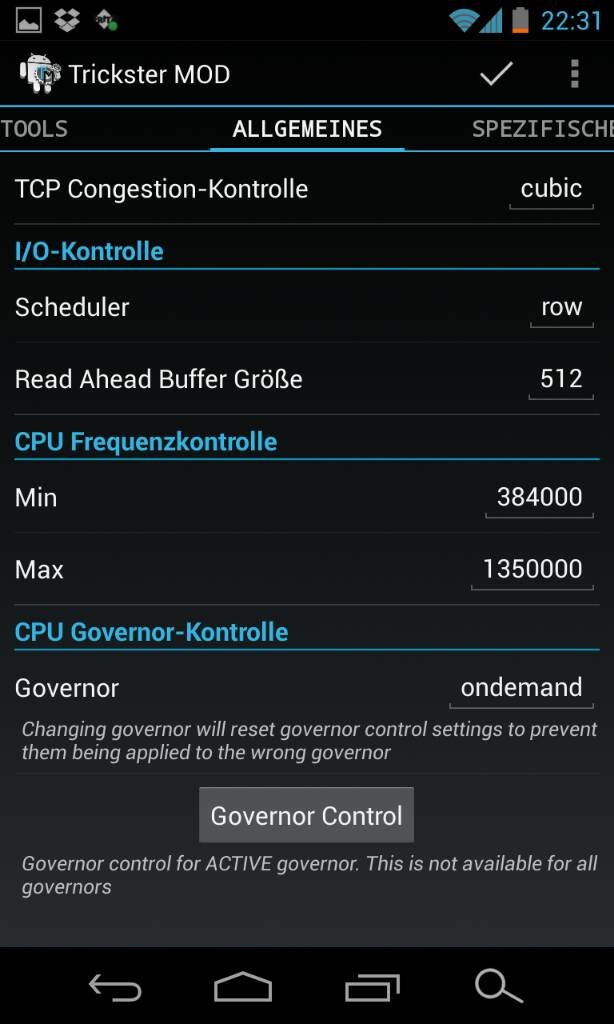The width and height of the screenshot is (614, 1024).
Task: Choose a different CPU governor
Action: 521,688
